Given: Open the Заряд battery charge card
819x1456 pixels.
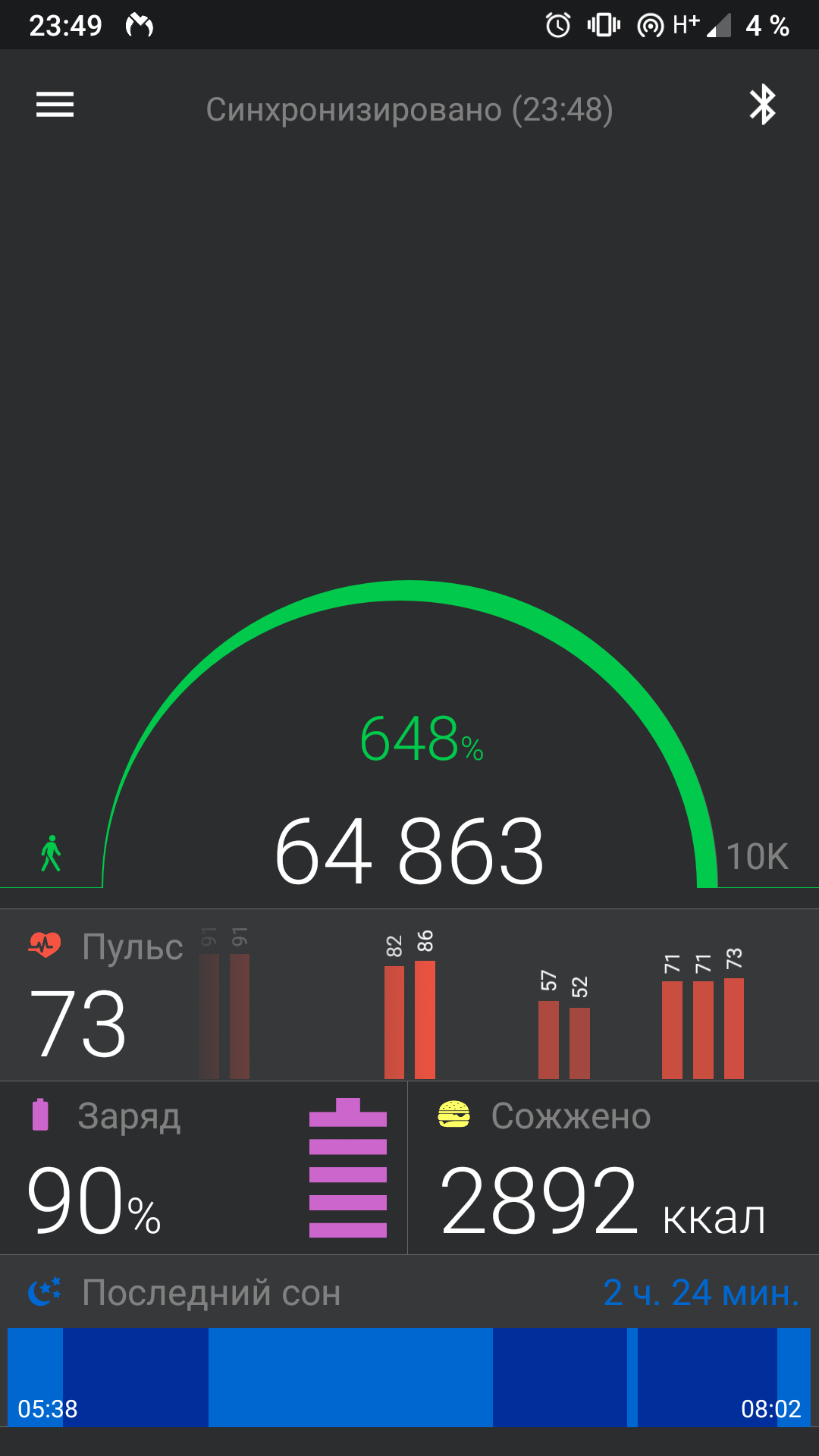Looking at the screenshot, I should [x=203, y=1168].
